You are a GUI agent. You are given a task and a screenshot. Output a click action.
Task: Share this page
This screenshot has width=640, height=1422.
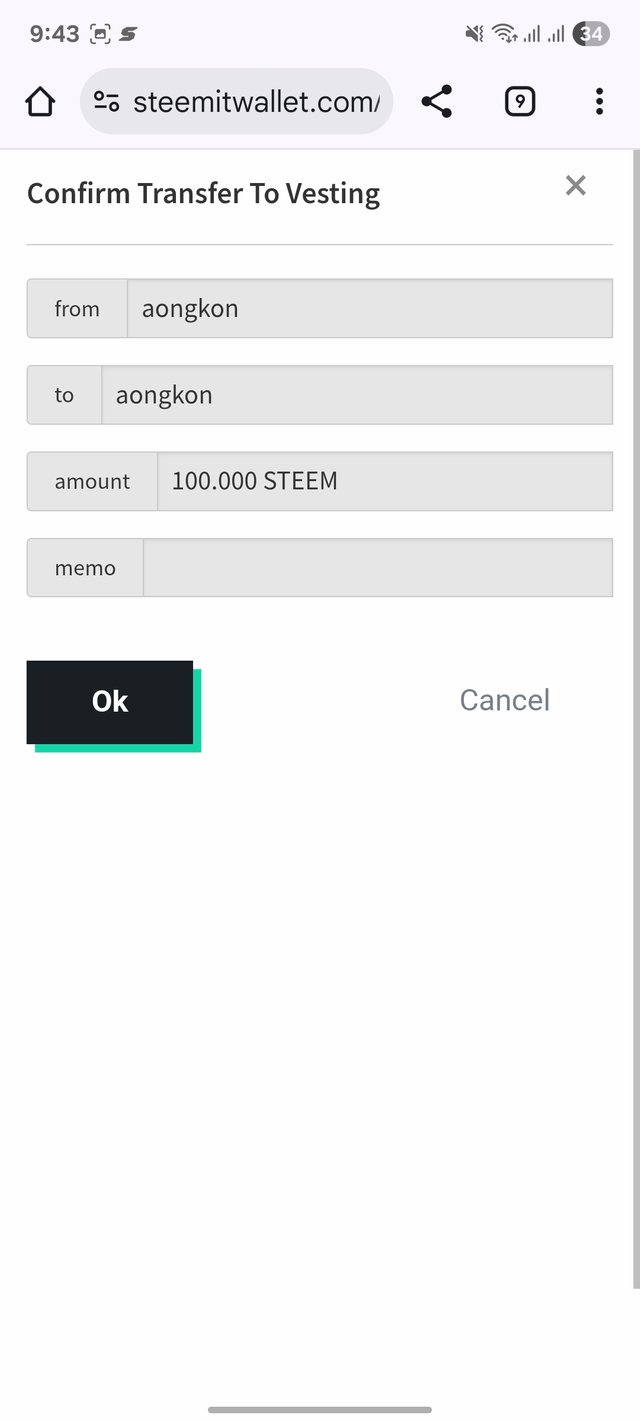pos(436,101)
